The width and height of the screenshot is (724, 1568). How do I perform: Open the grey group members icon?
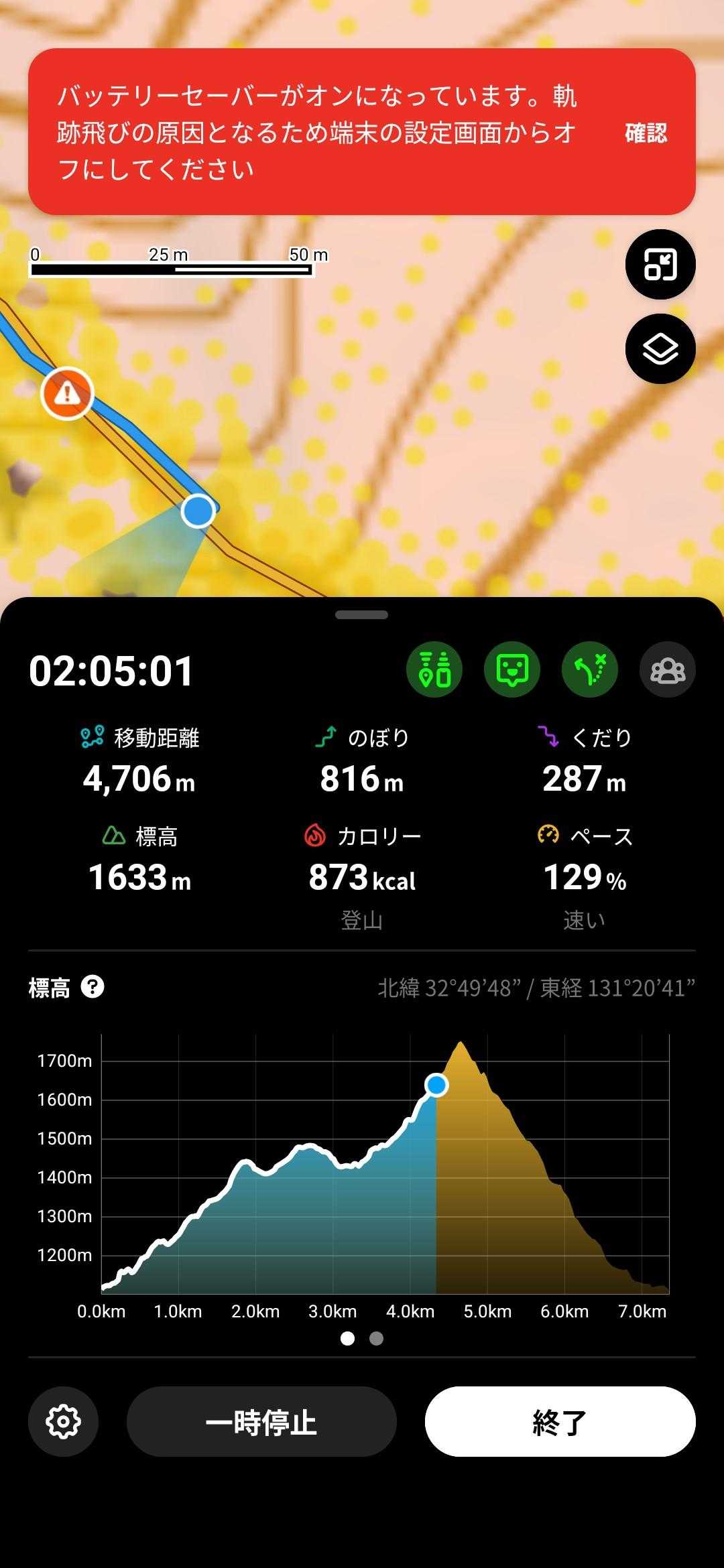point(668,669)
